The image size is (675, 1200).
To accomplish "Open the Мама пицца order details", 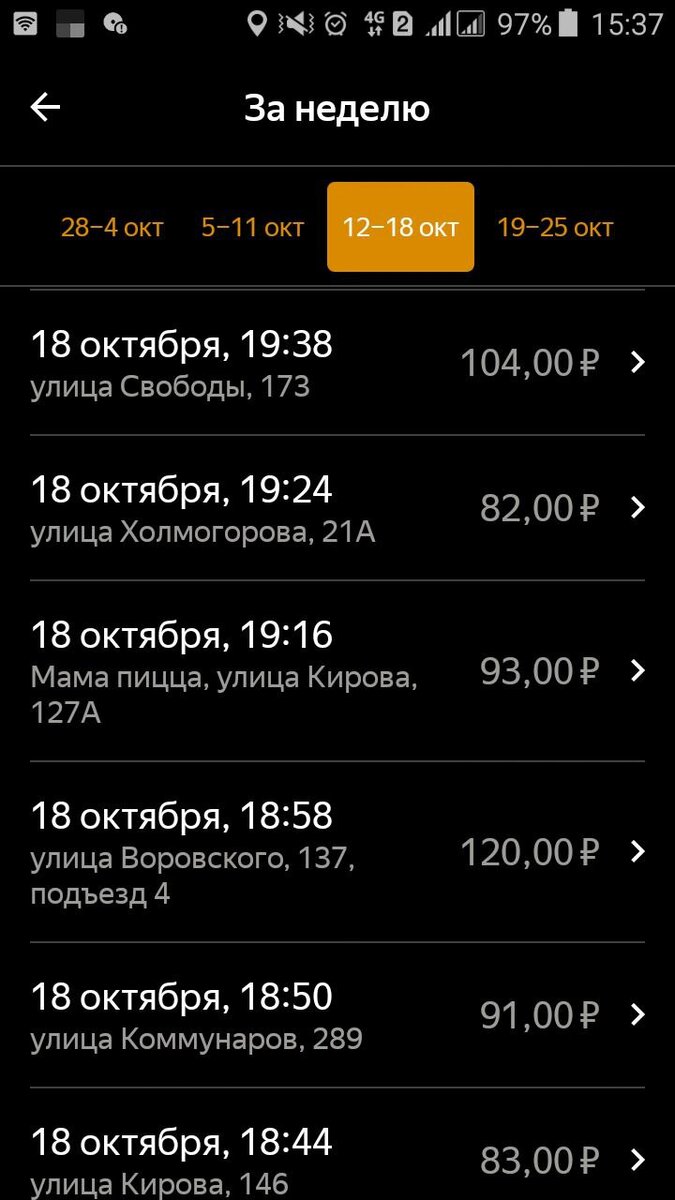I will click(x=337, y=670).
